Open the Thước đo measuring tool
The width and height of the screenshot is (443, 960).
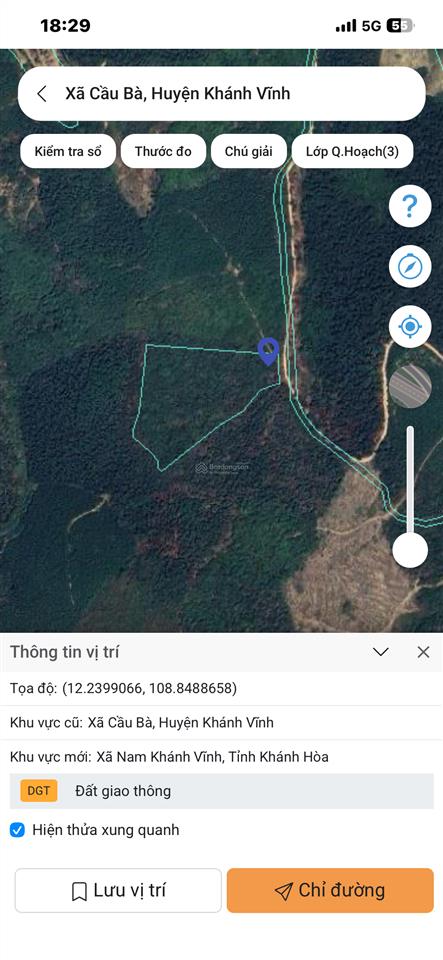[163, 151]
